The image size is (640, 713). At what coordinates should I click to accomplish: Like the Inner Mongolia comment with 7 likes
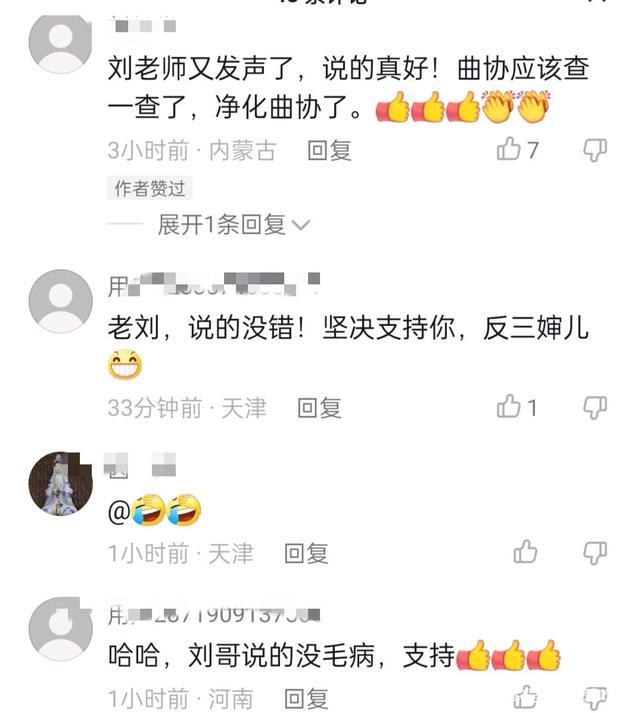coord(510,150)
